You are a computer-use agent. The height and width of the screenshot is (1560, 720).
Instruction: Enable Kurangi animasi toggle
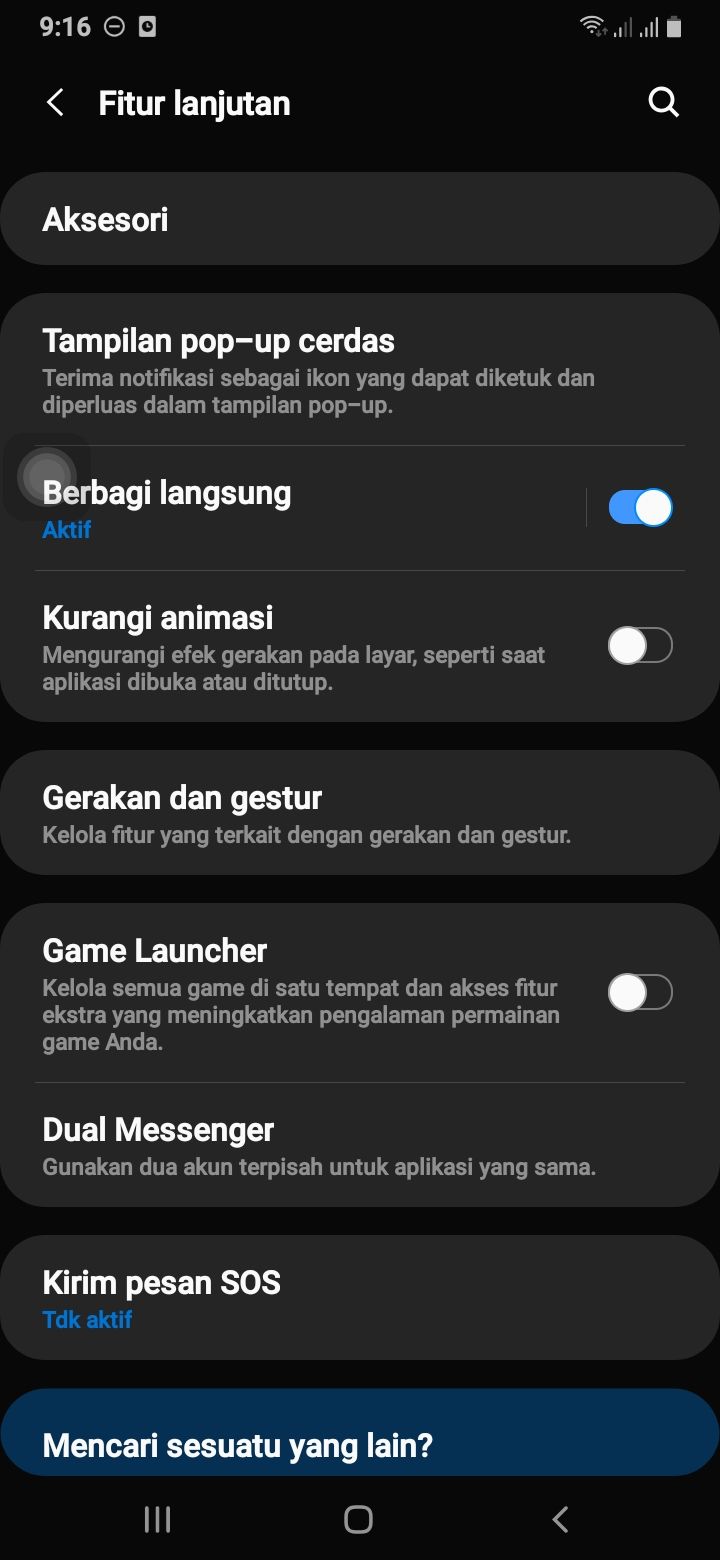640,646
